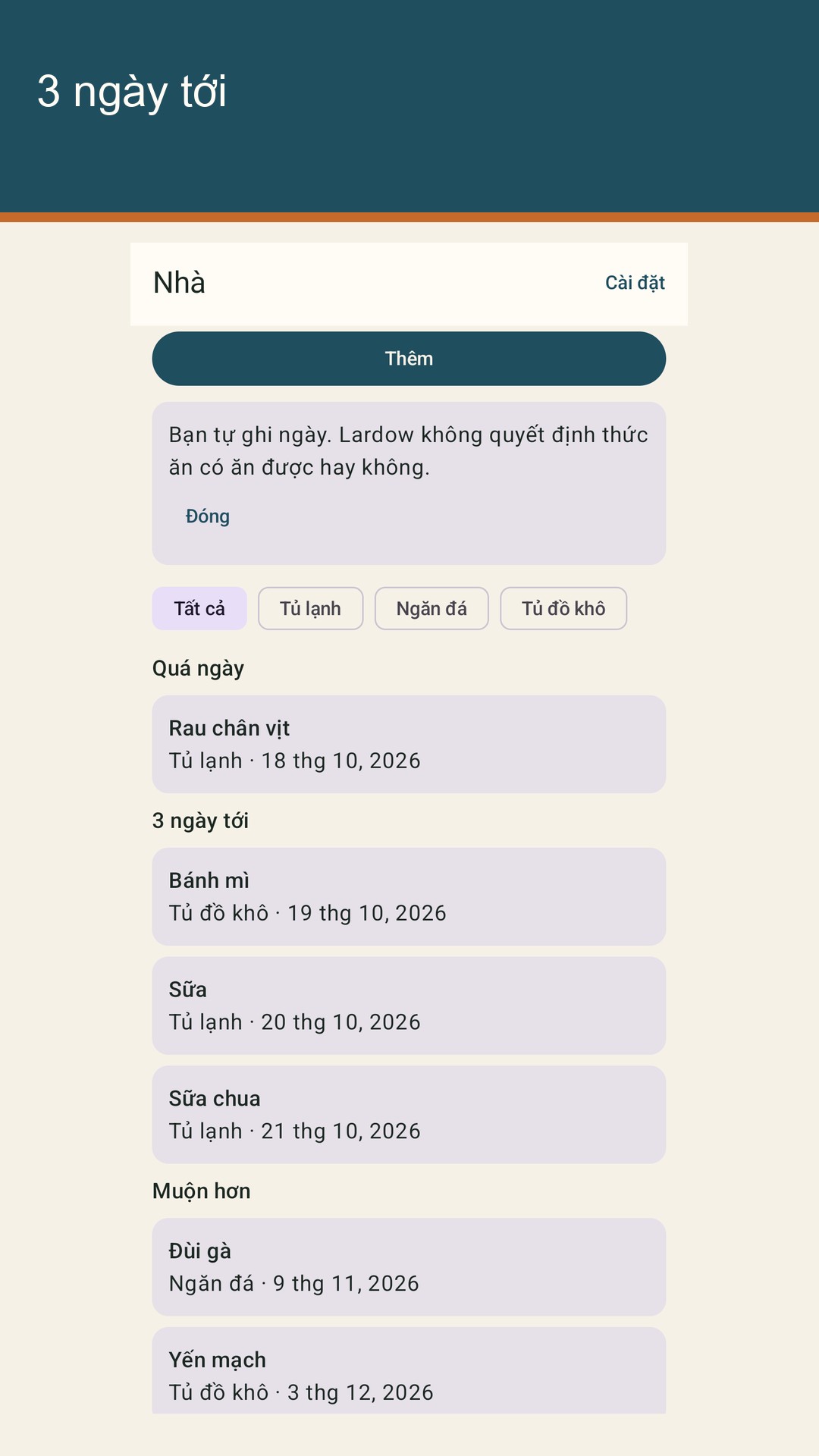Tap the Thêm button to add an item
Screen dimensions: 819x1456
pos(409,359)
